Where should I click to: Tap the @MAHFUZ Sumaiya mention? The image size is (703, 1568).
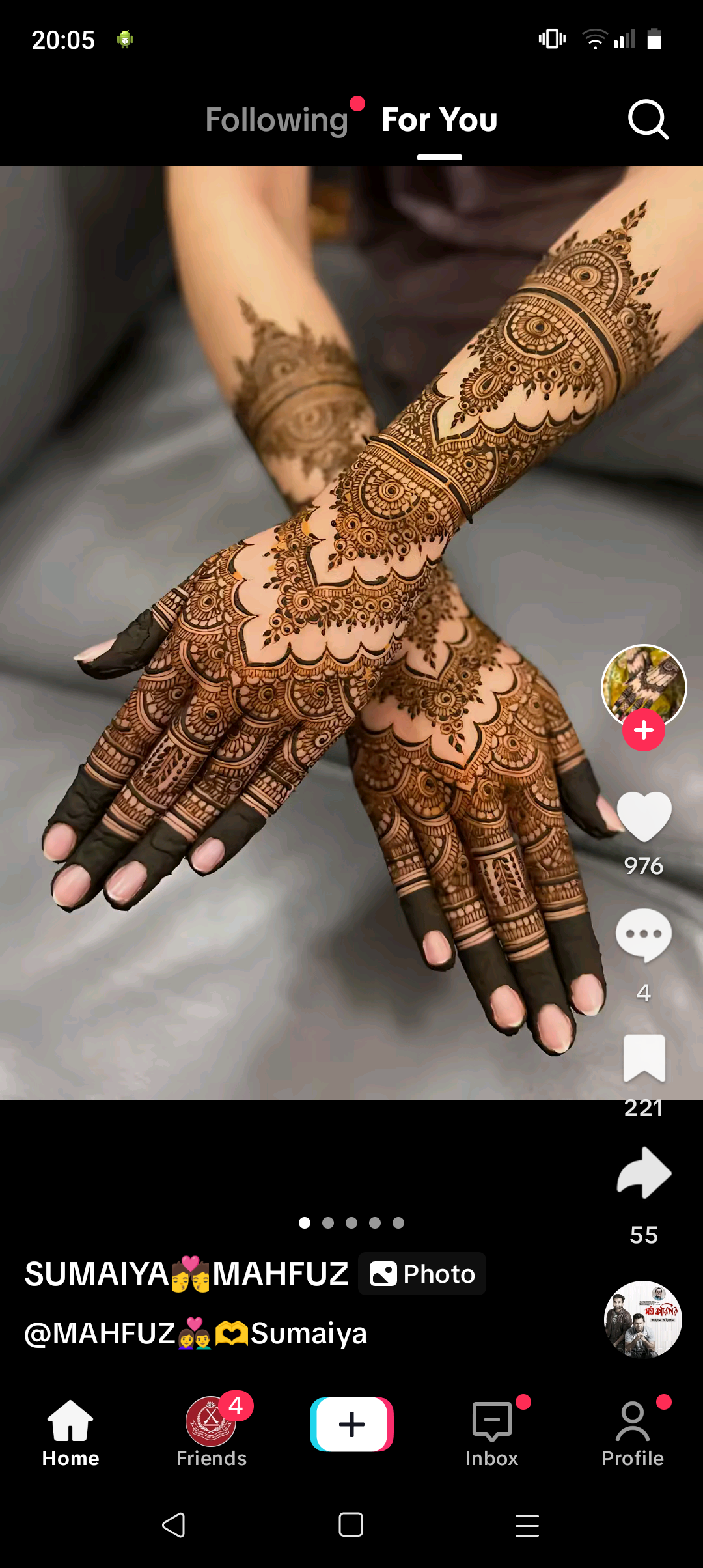click(x=196, y=1333)
